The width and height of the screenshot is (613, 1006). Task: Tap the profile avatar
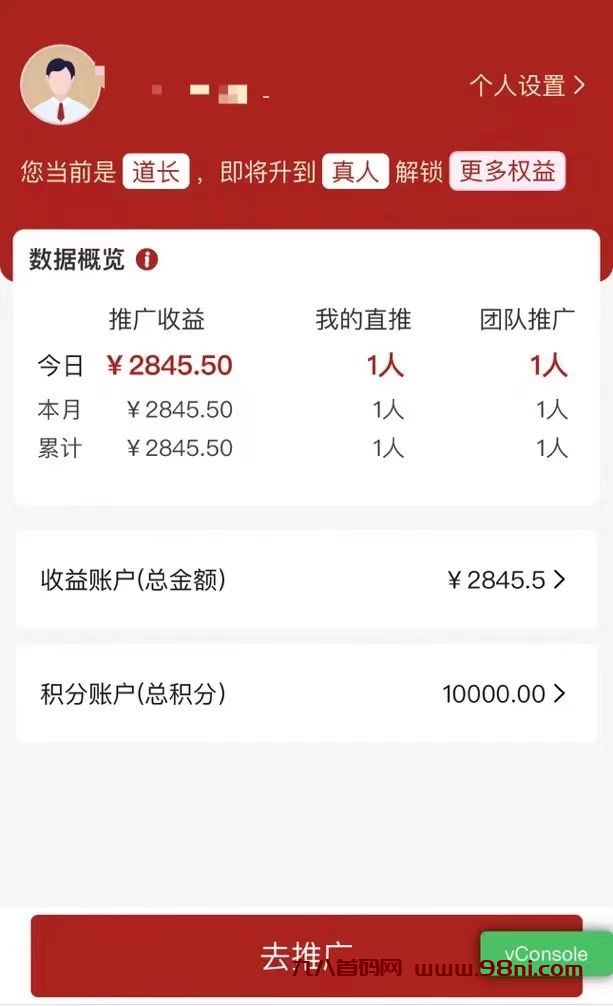pyautogui.click(x=60, y=85)
